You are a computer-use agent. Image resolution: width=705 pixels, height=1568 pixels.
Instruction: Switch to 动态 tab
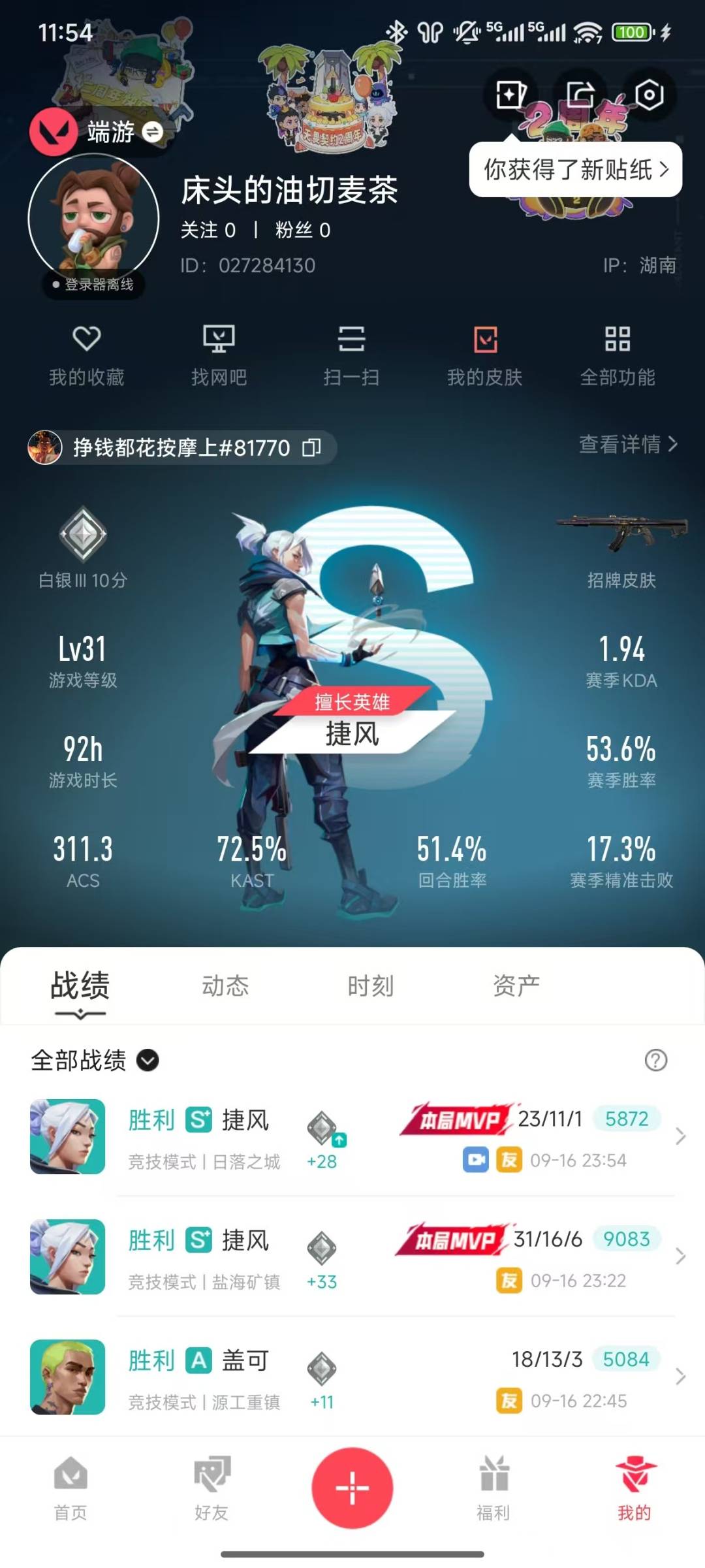225,986
